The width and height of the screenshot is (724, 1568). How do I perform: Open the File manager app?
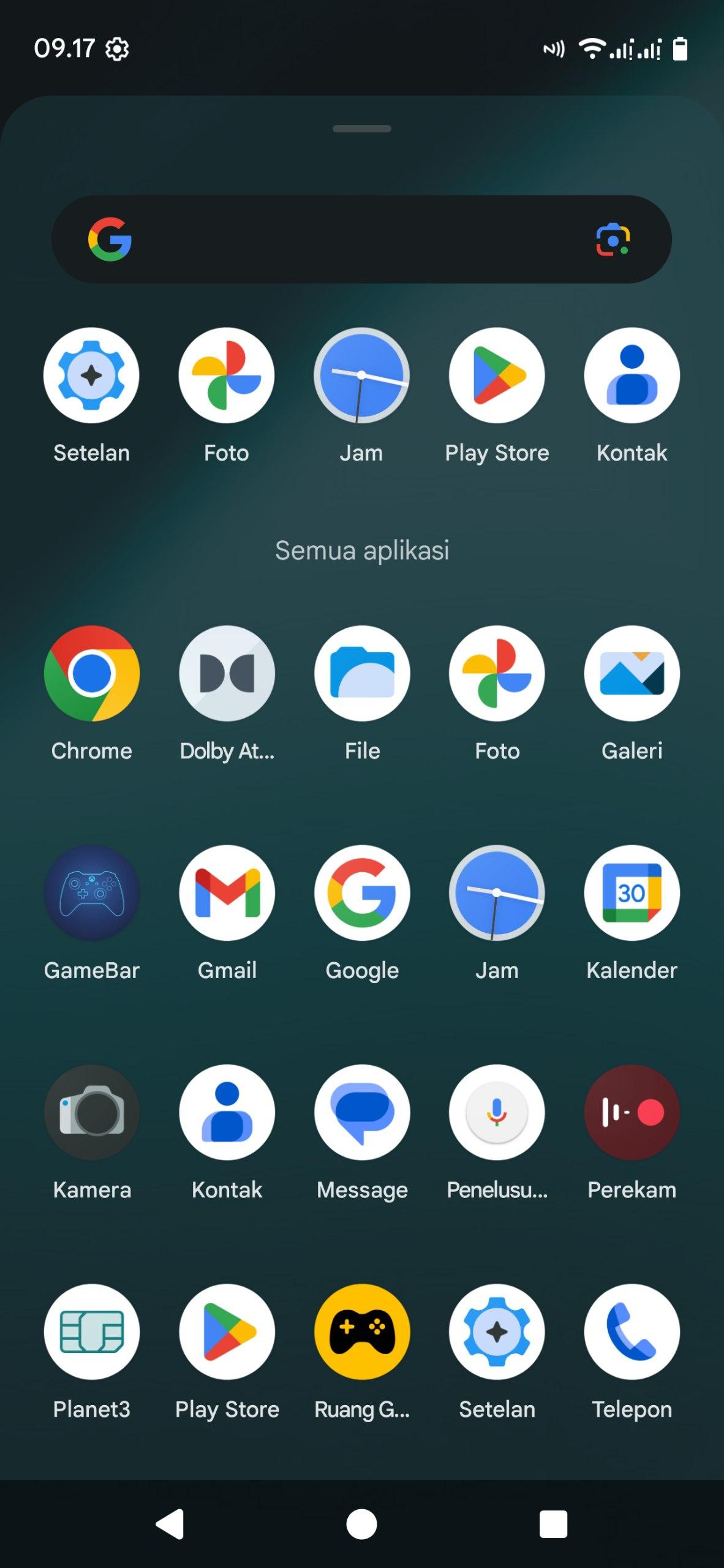[x=362, y=673]
